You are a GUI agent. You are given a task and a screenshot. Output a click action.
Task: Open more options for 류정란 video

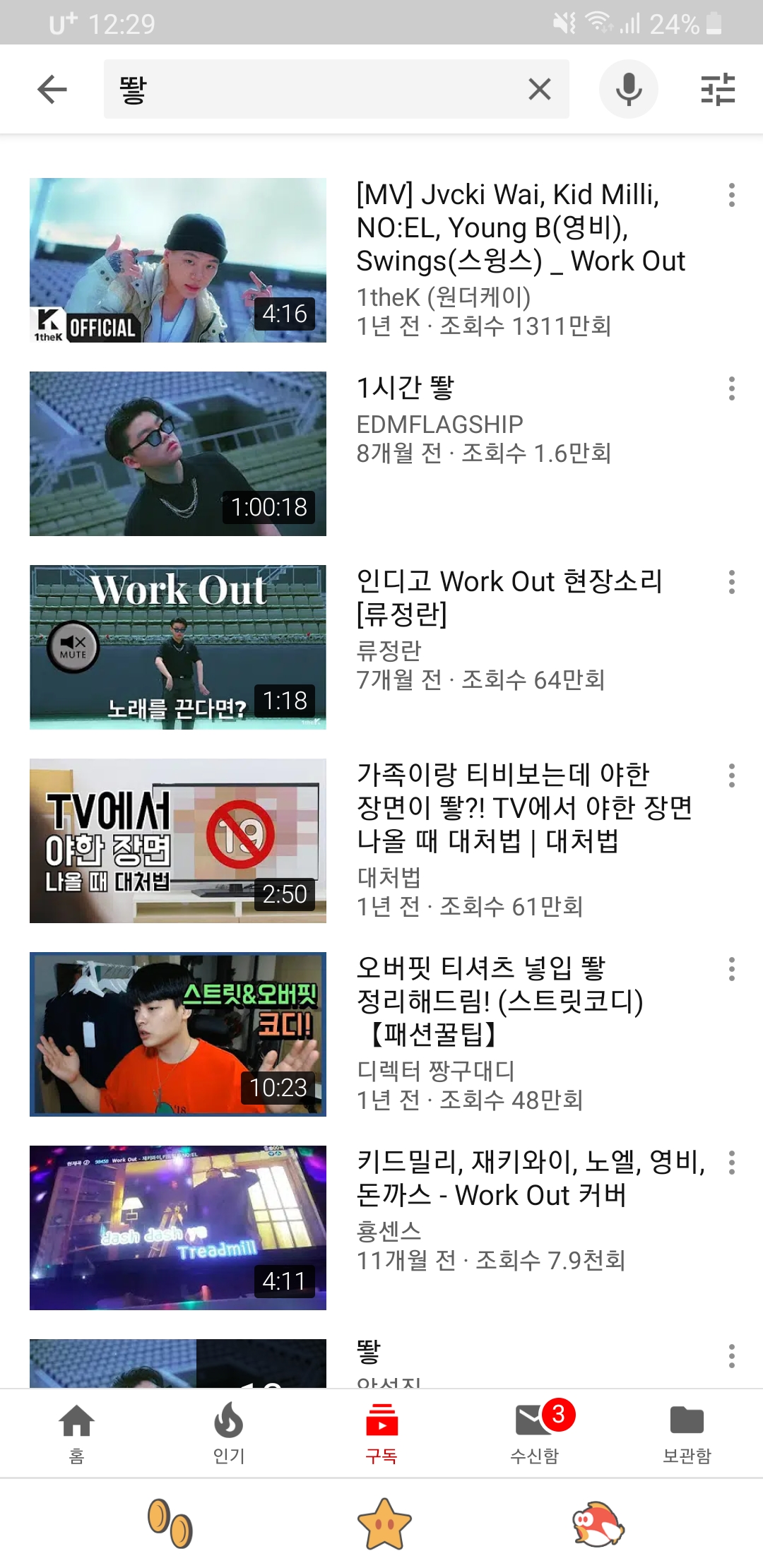pos(732,582)
